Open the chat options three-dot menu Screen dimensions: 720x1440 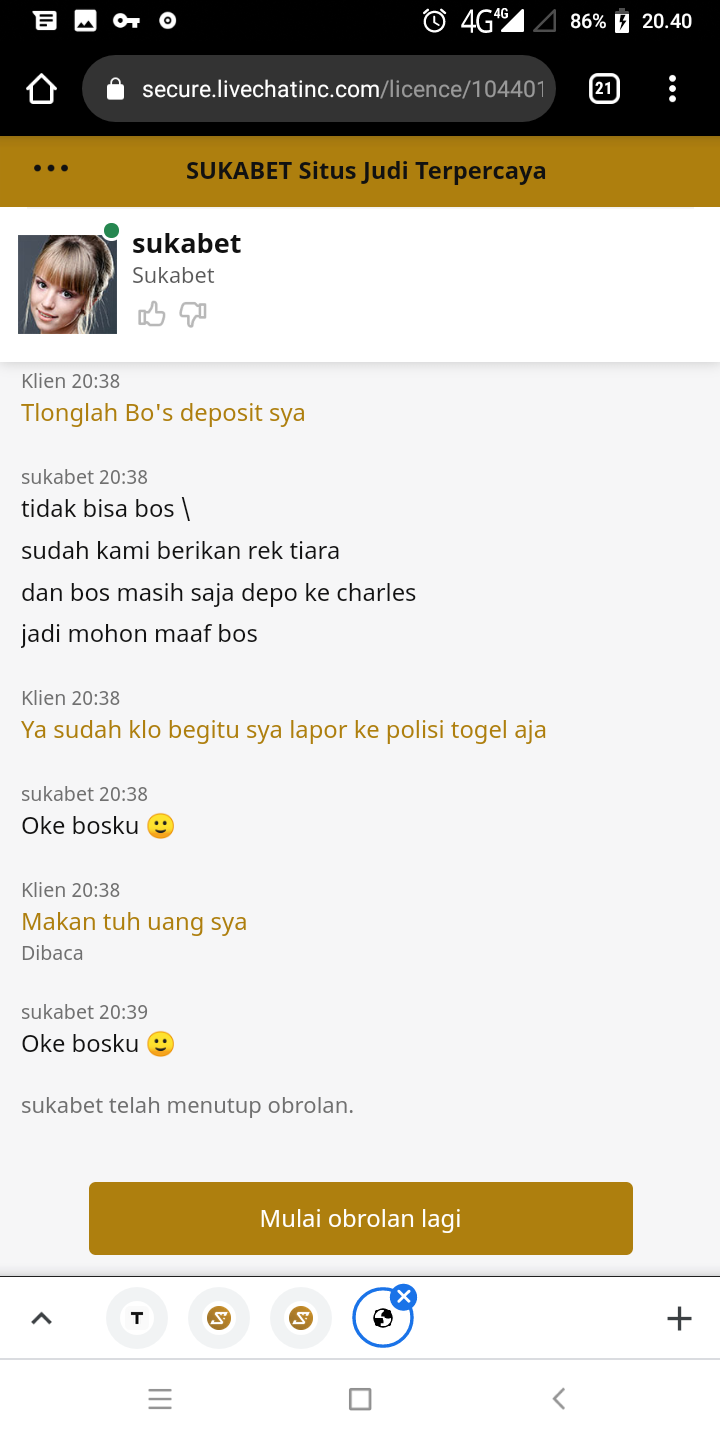point(51,169)
